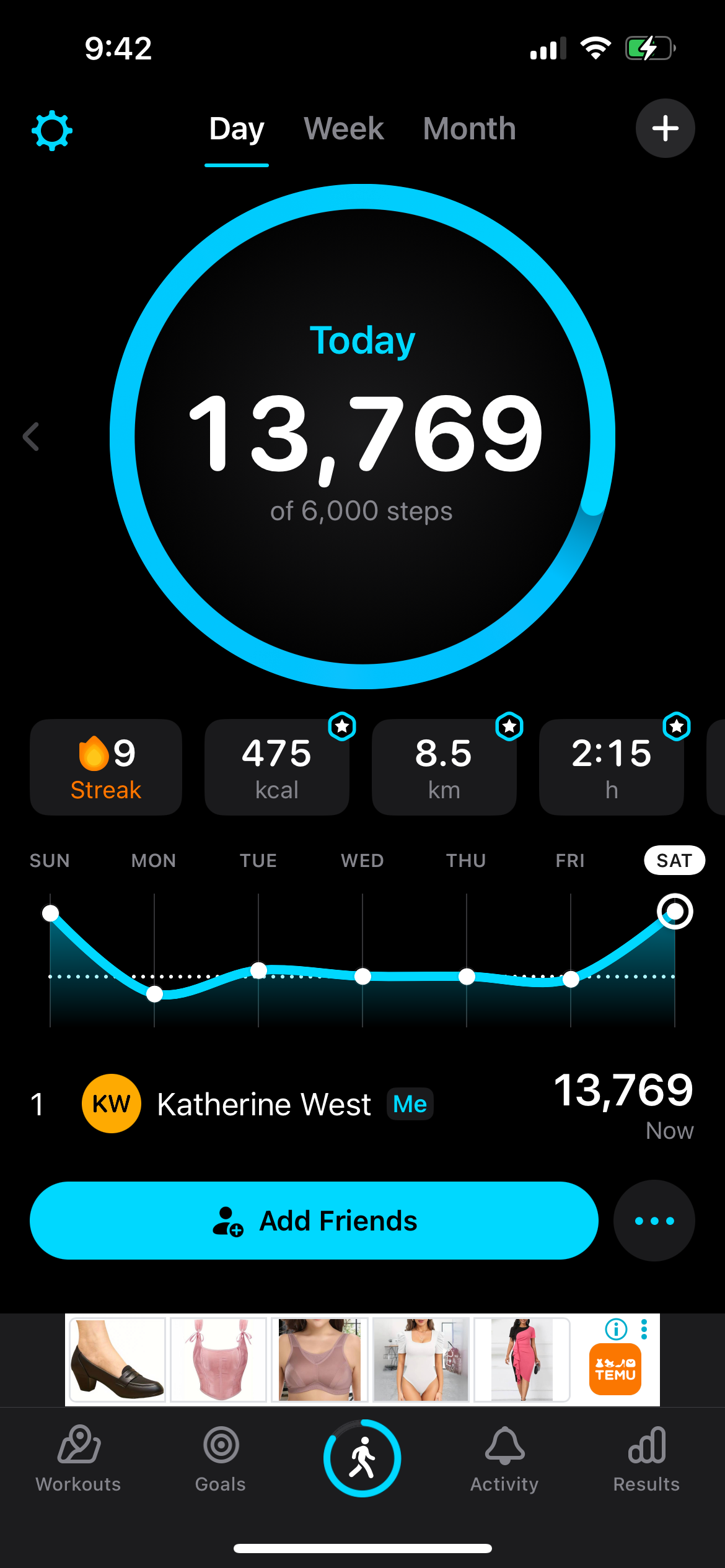The image size is (725, 1568).
Task: Open the Temu ad info icon
Action: 616,1329
